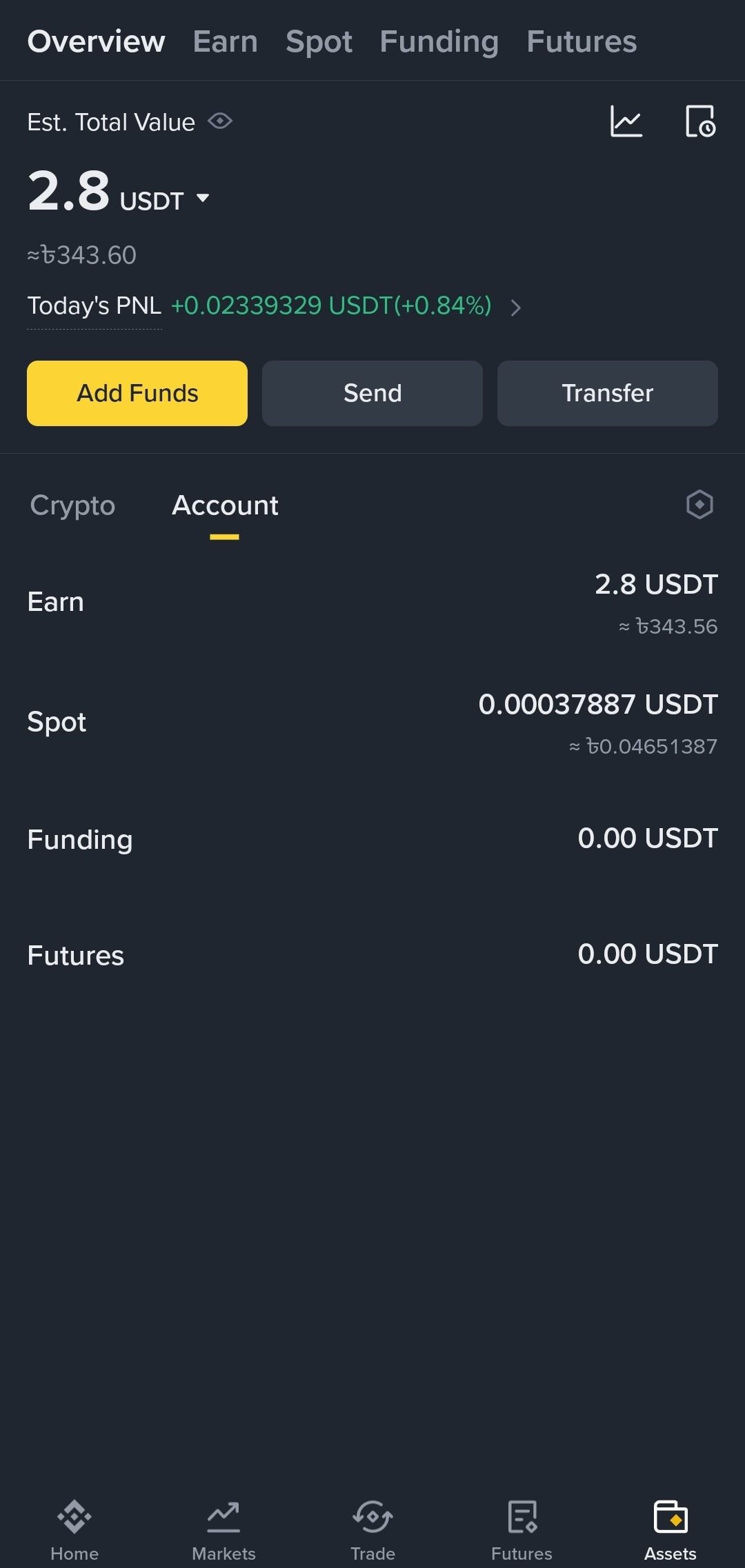Tap the Transfer button
This screenshot has width=745, height=1568.
point(607,393)
